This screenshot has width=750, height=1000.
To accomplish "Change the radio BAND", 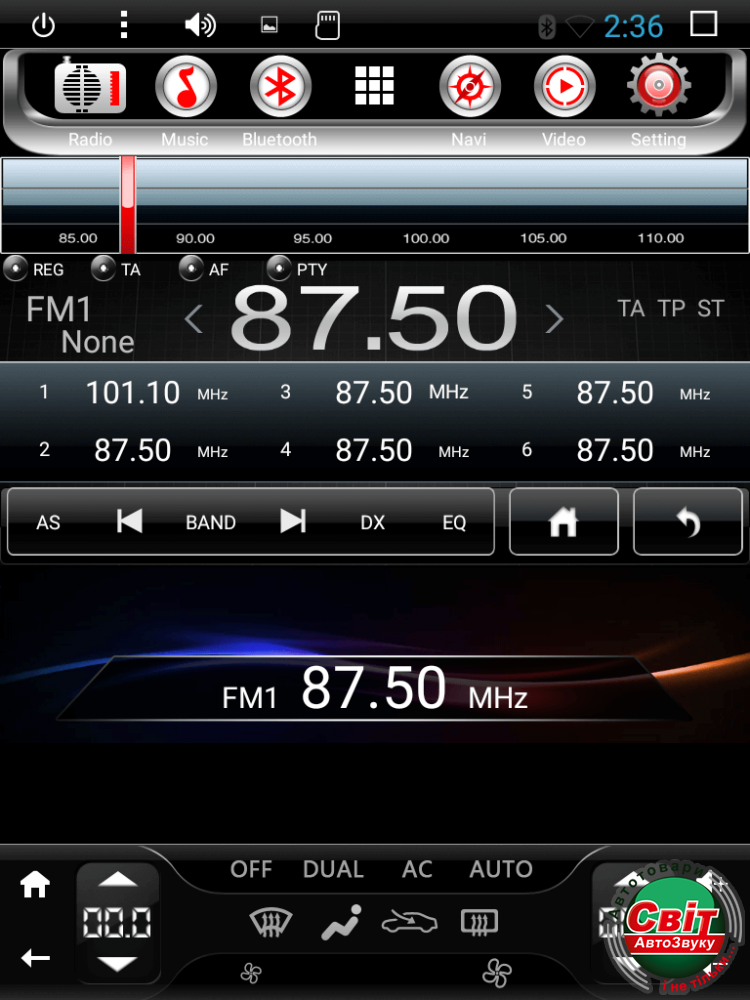I will [x=210, y=522].
